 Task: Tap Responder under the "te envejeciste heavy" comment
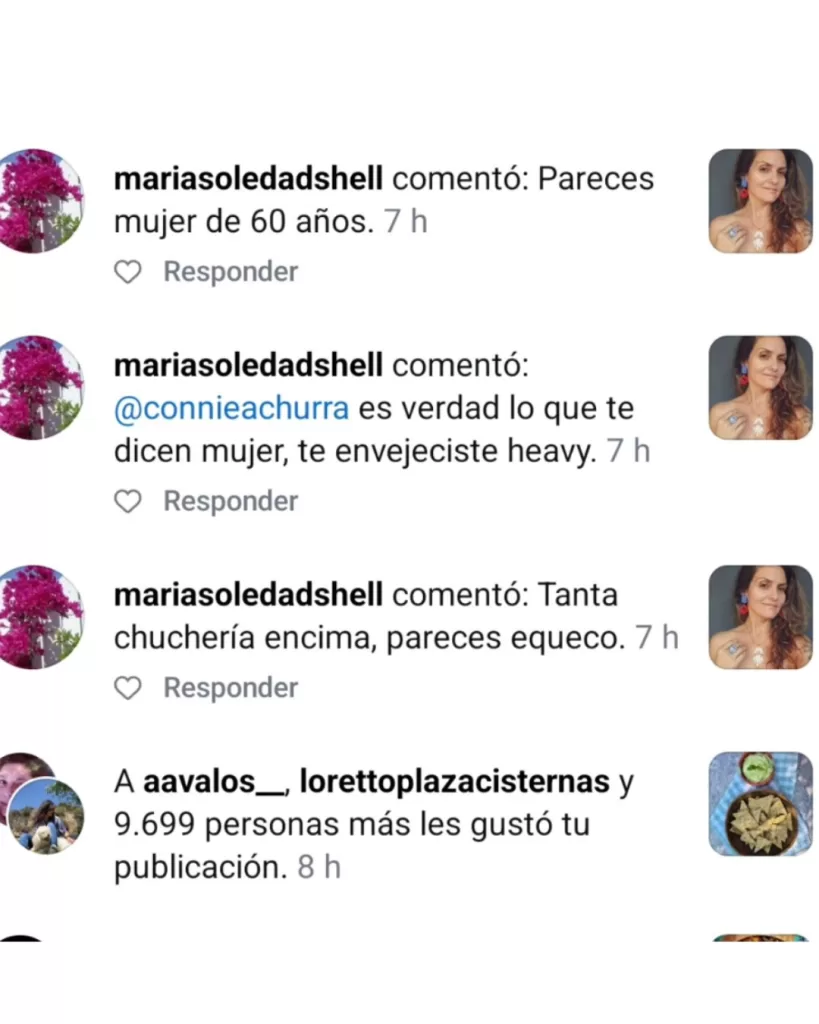[230, 501]
